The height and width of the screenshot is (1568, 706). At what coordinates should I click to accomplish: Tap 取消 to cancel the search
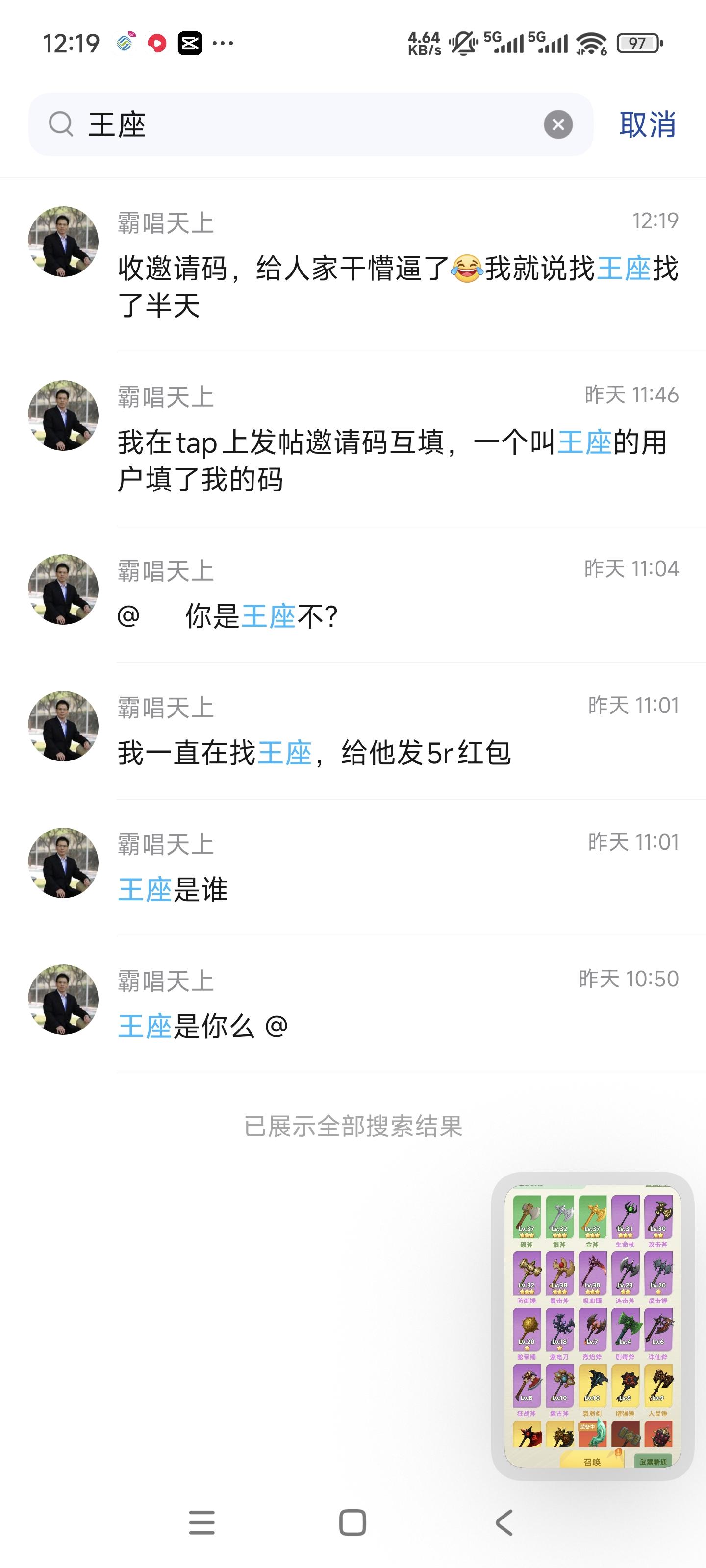tap(647, 125)
